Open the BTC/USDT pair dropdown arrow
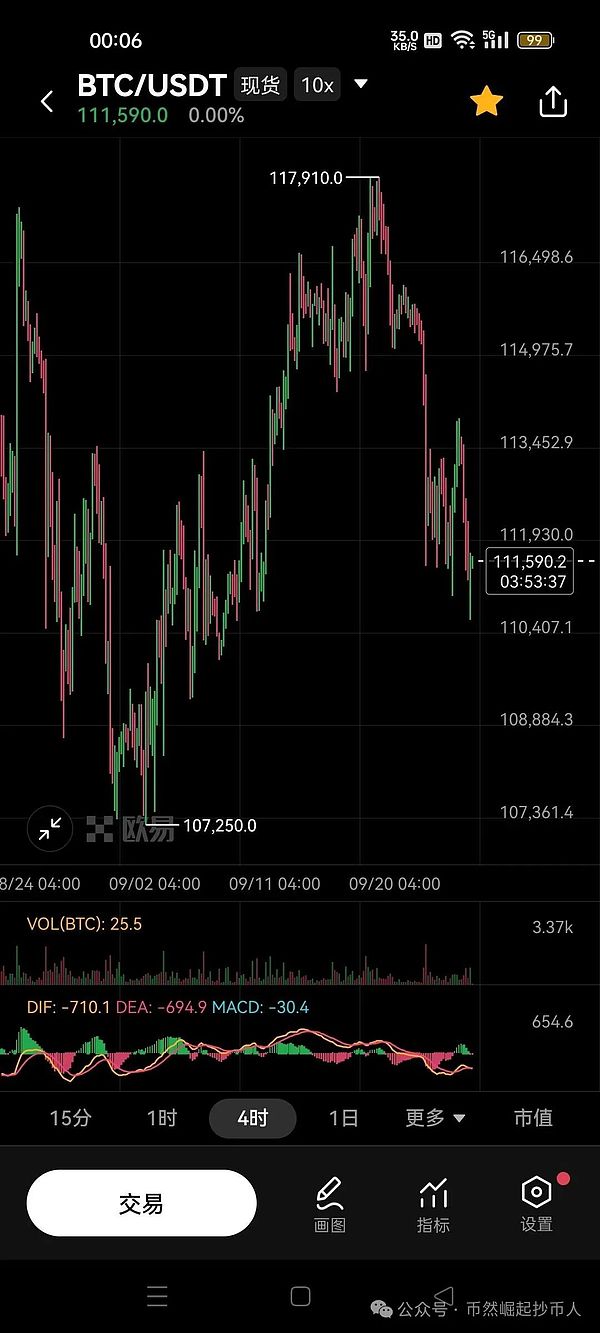The image size is (600, 1333). 361,85
